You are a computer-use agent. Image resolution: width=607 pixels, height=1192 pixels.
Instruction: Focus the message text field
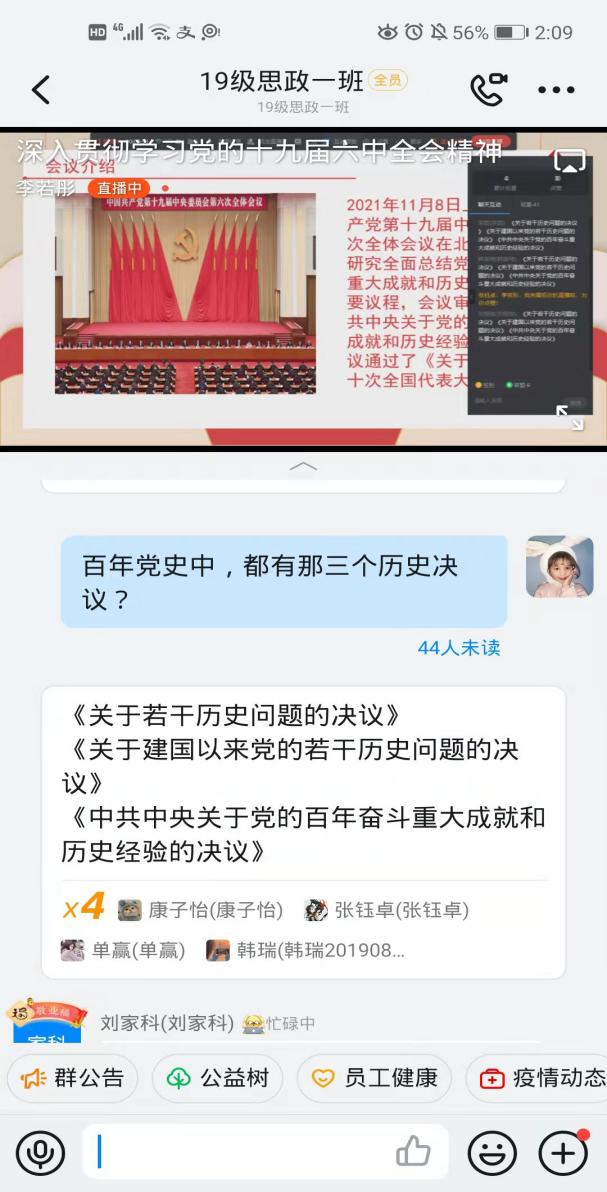[x=240, y=1153]
